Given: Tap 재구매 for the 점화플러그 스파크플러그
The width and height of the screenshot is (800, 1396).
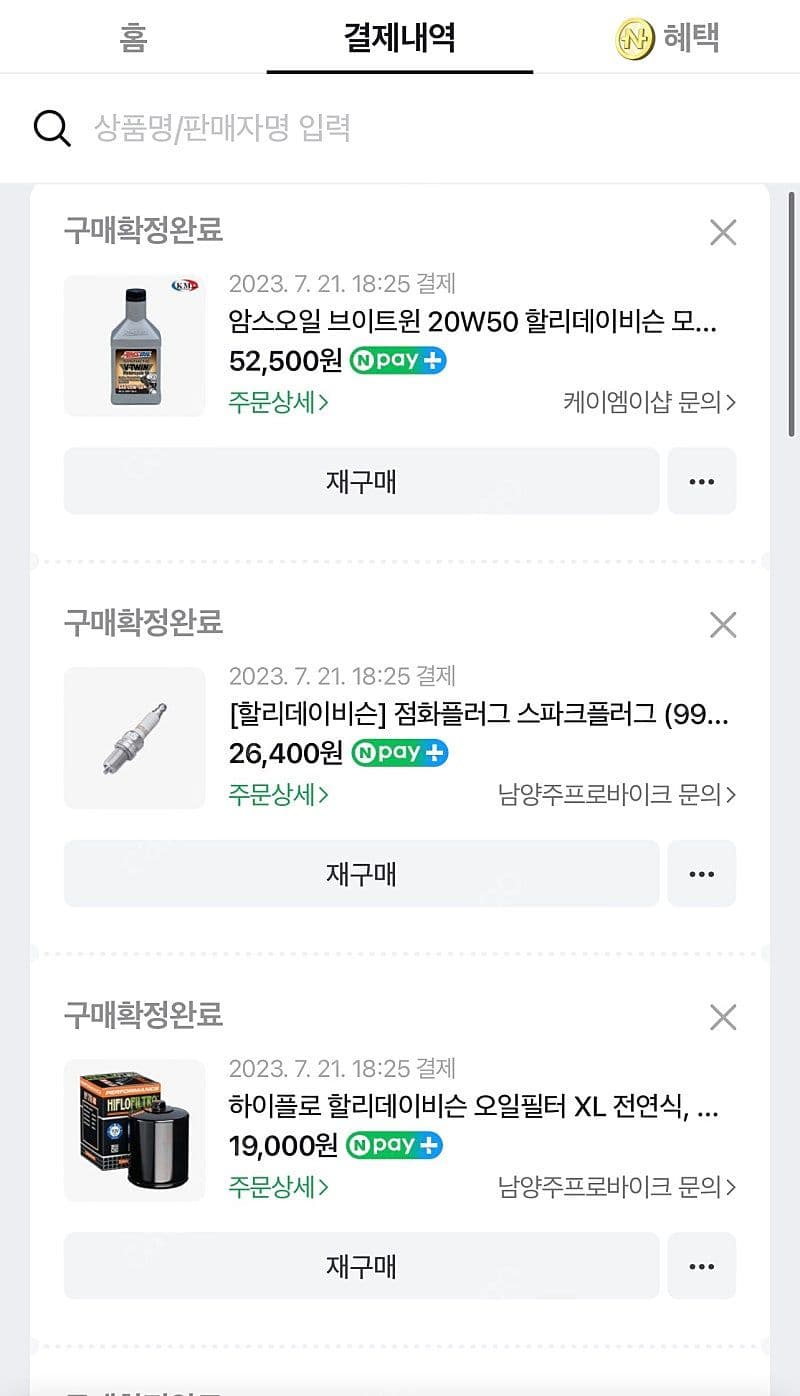Looking at the screenshot, I should click(361, 874).
